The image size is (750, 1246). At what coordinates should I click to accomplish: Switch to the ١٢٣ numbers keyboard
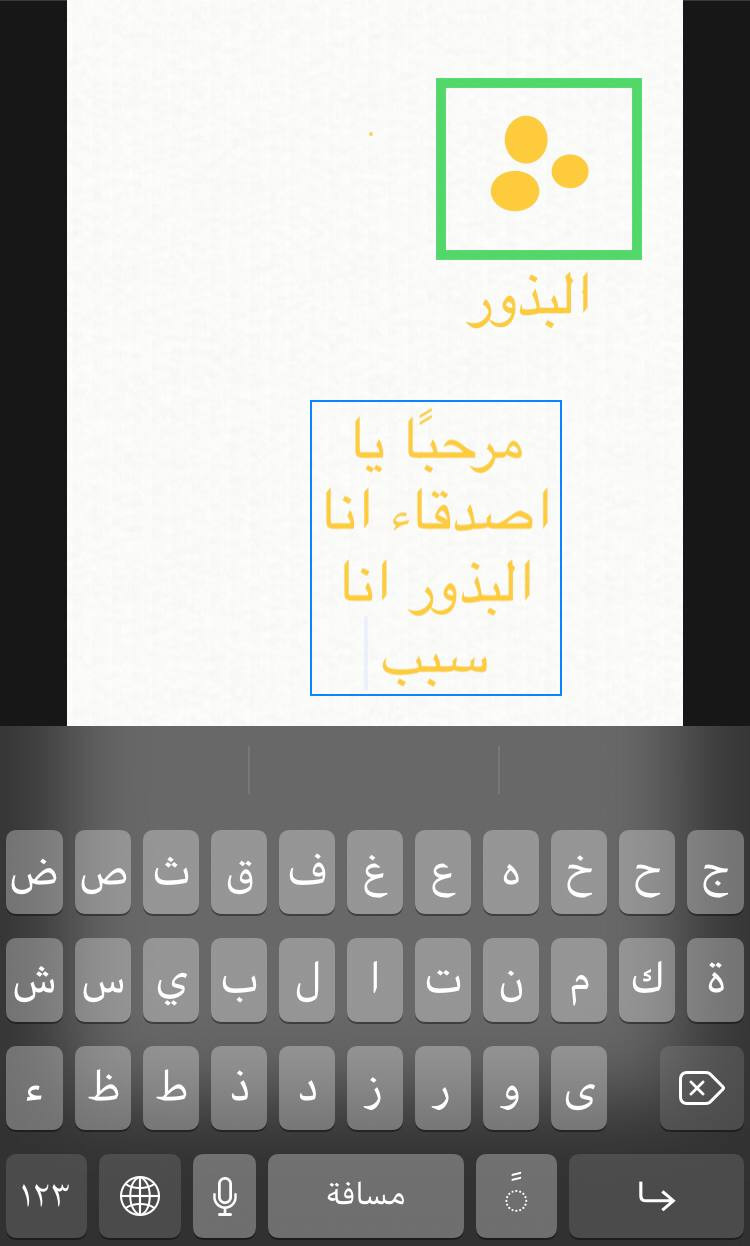coord(46,1196)
